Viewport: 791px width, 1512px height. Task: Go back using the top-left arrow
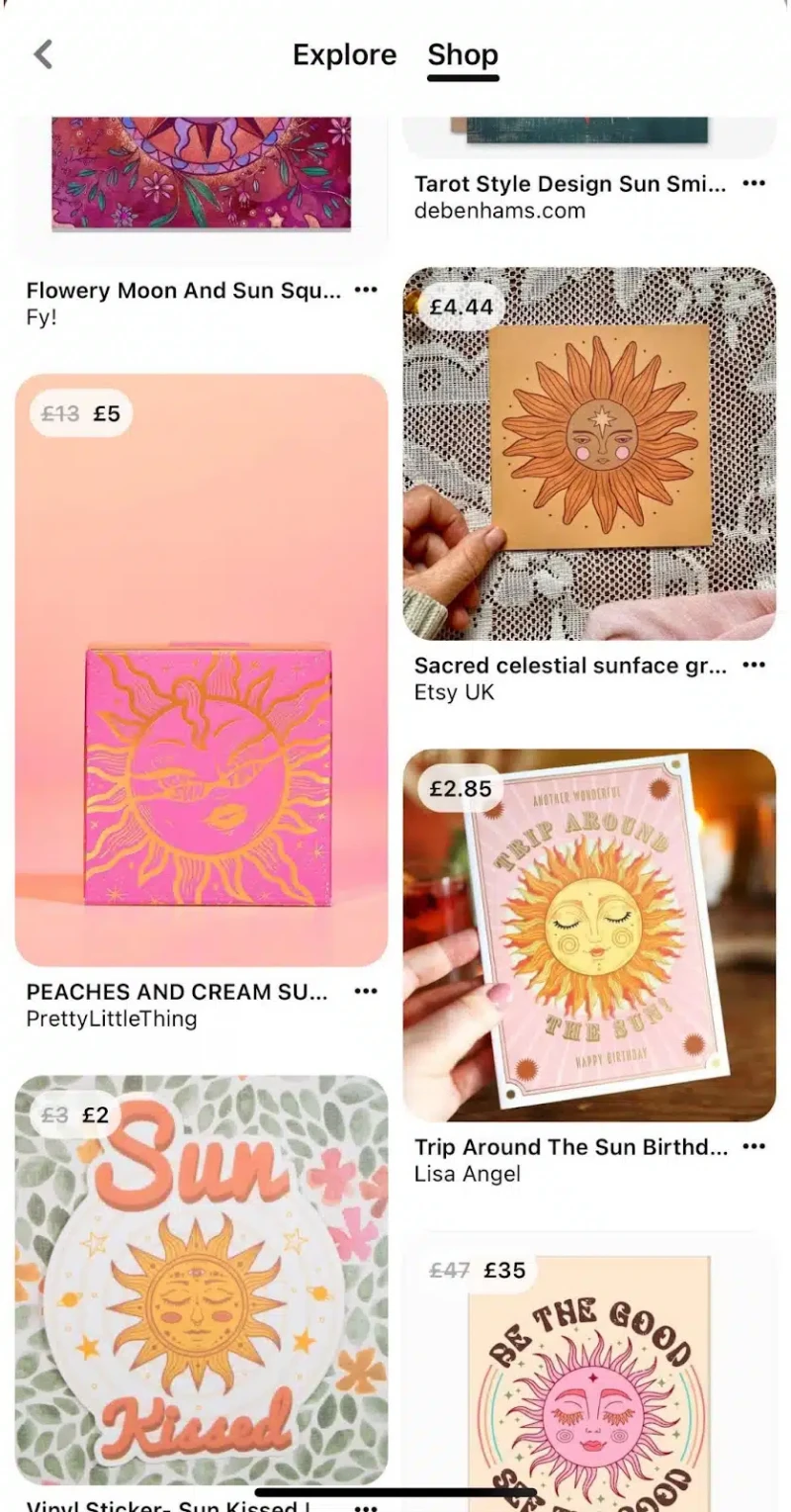[43, 54]
